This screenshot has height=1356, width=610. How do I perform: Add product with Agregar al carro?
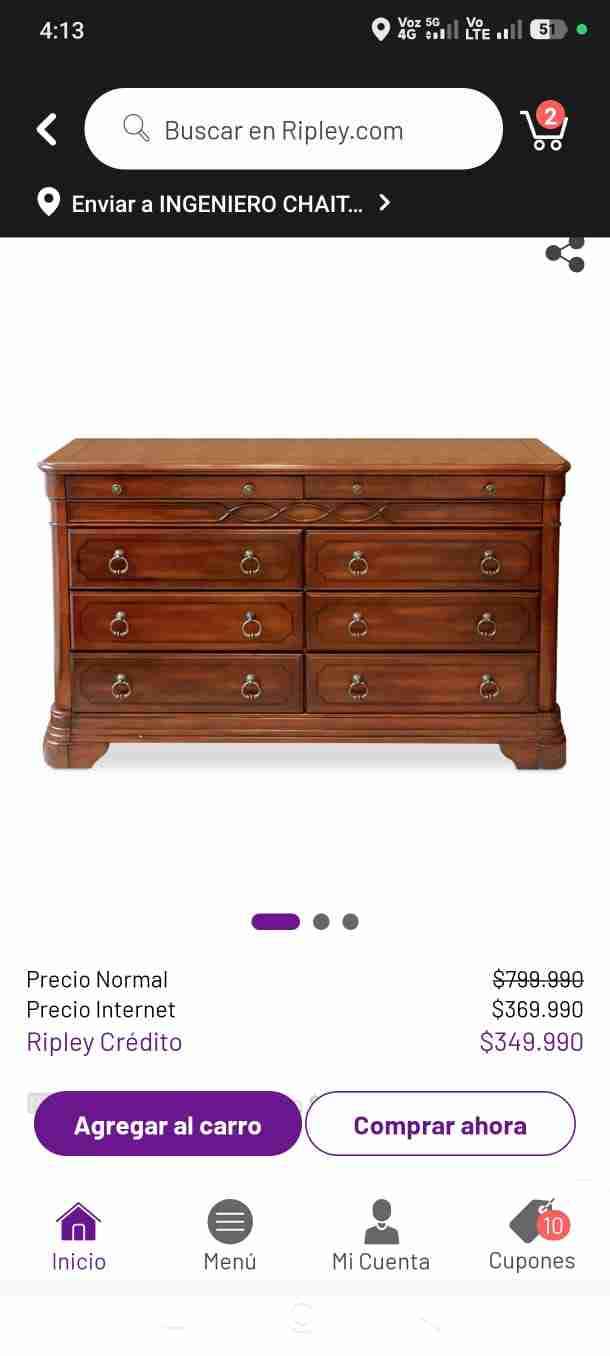click(x=168, y=1125)
